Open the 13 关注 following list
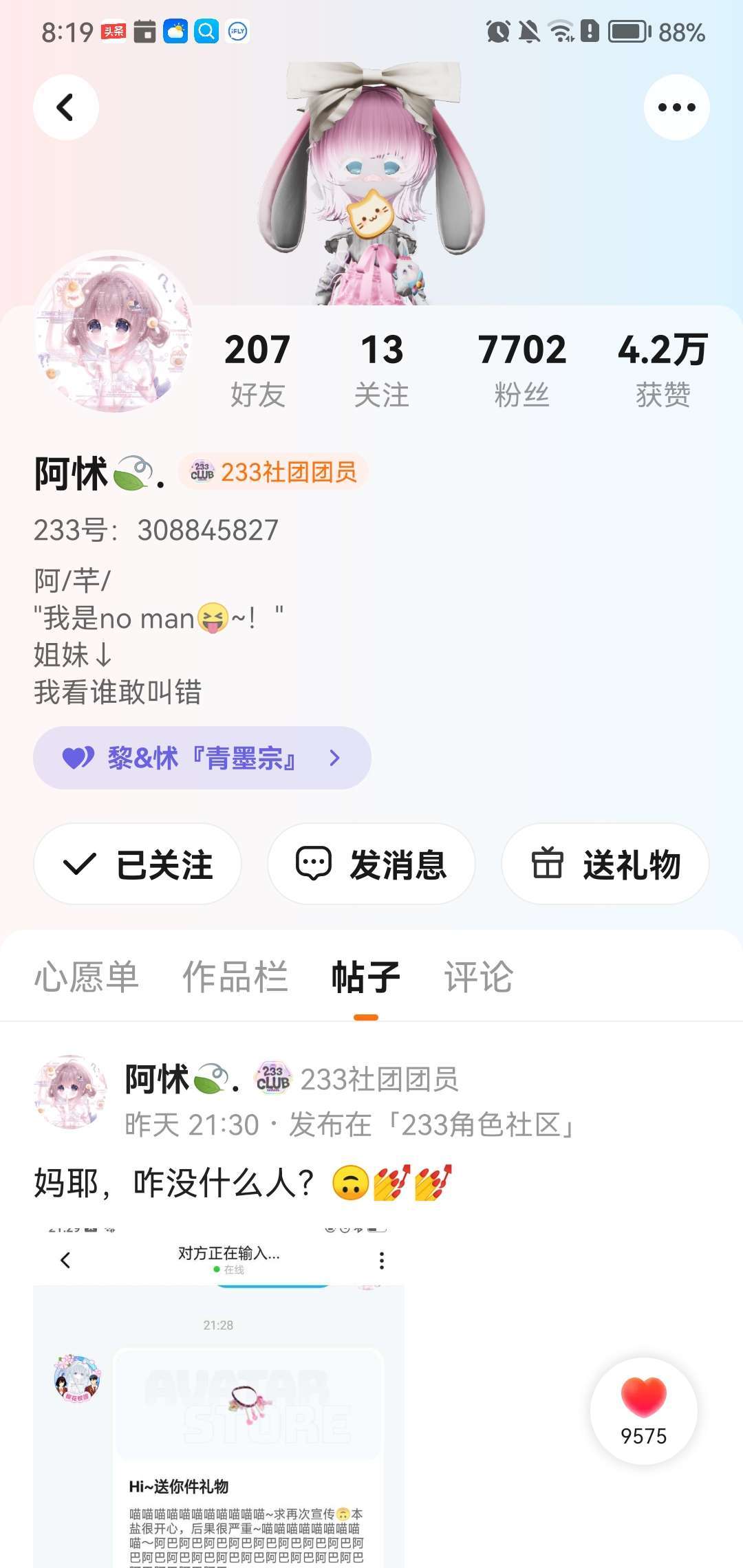This screenshot has width=743, height=1568. coord(382,369)
